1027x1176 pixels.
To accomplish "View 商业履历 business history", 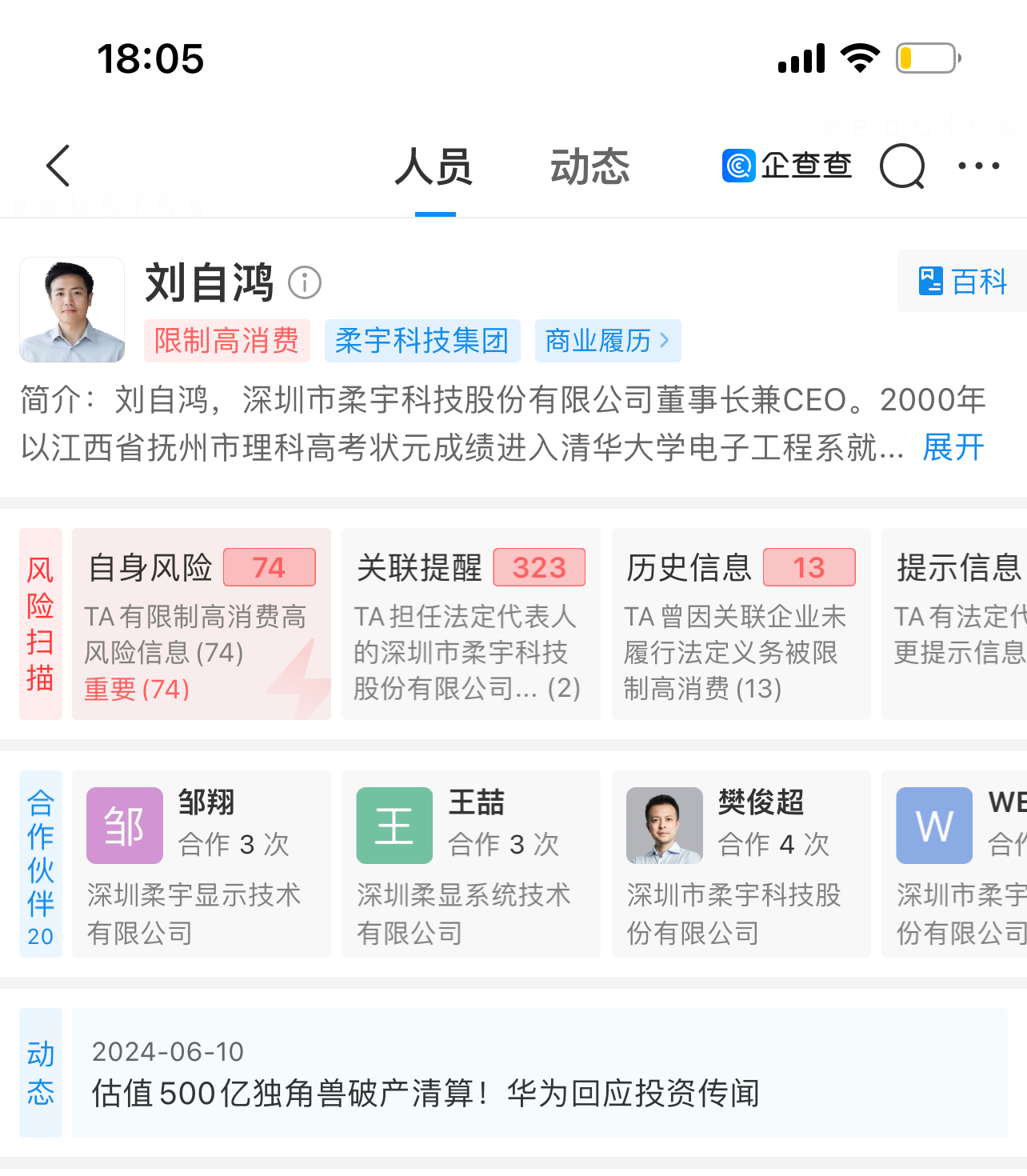I will pos(607,341).
